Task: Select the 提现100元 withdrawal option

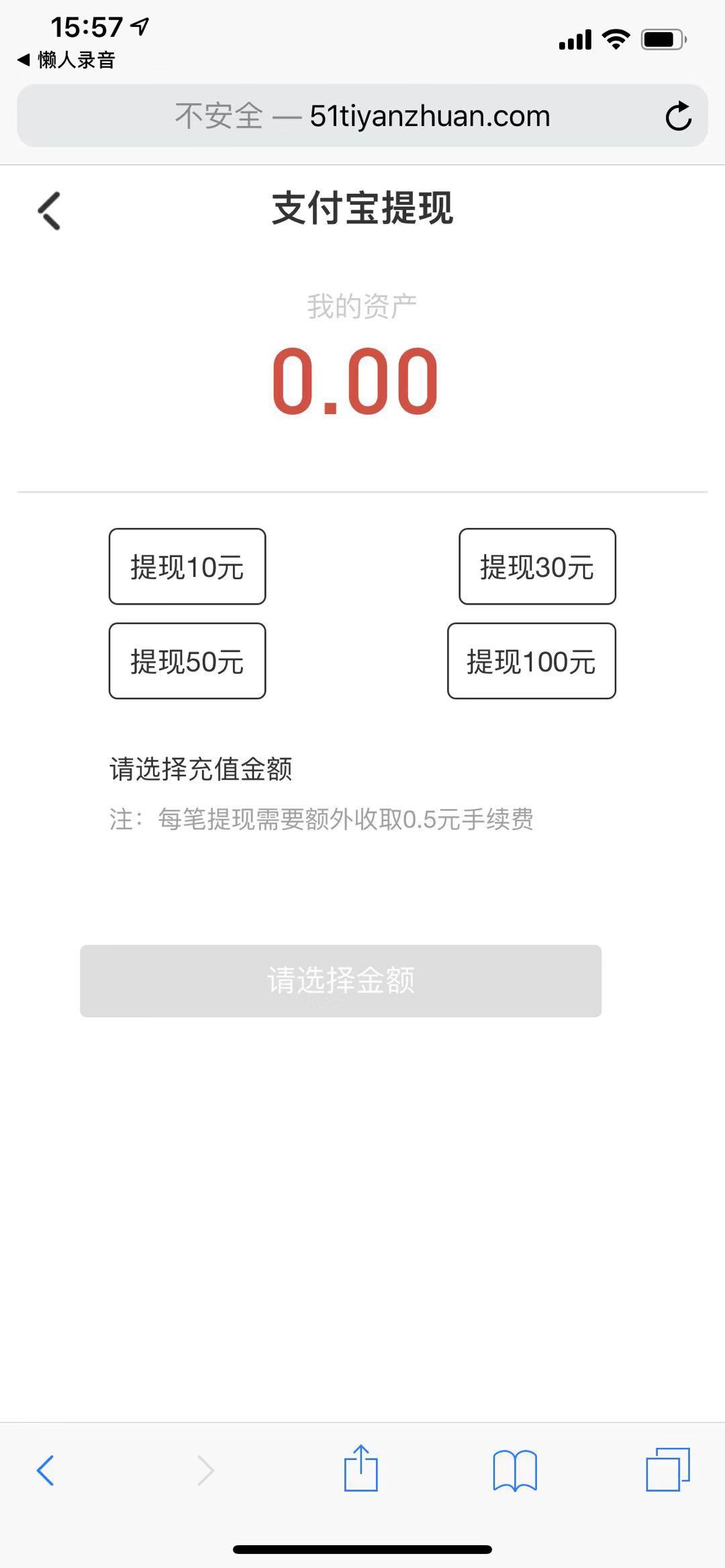Action: coord(532,662)
